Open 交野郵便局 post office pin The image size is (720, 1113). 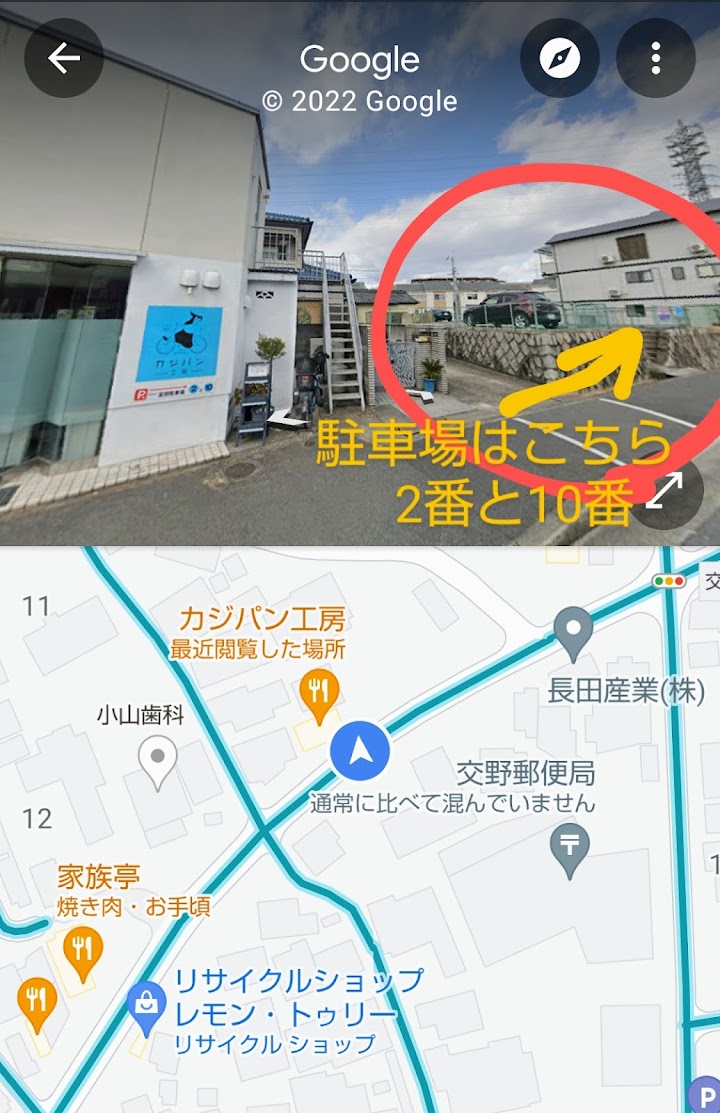pos(570,848)
